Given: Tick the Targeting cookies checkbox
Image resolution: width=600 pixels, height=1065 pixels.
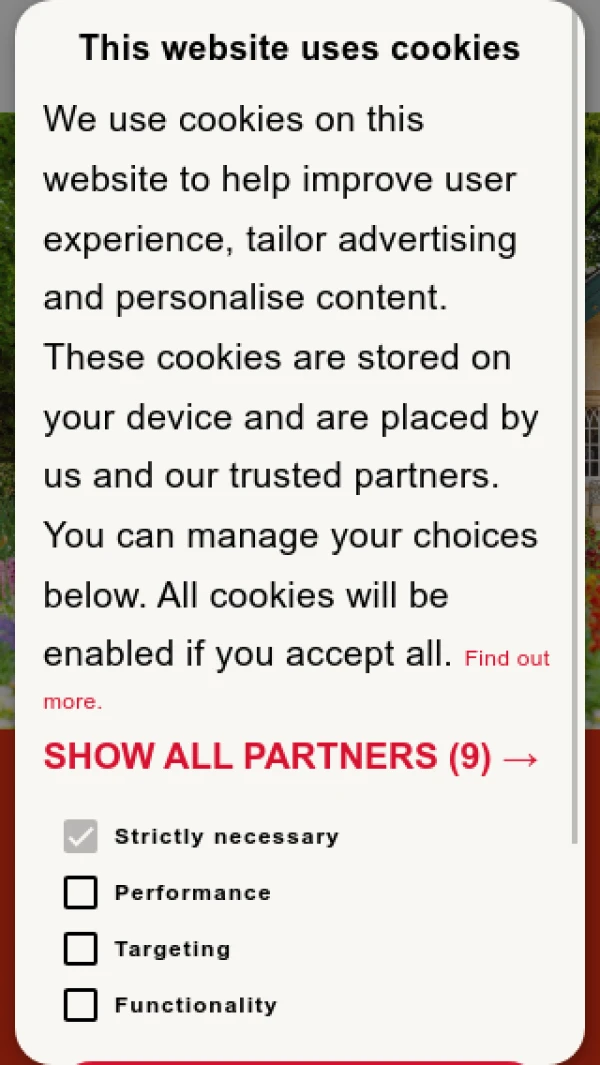Looking at the screenshot, I should click(x=81, y=948).
